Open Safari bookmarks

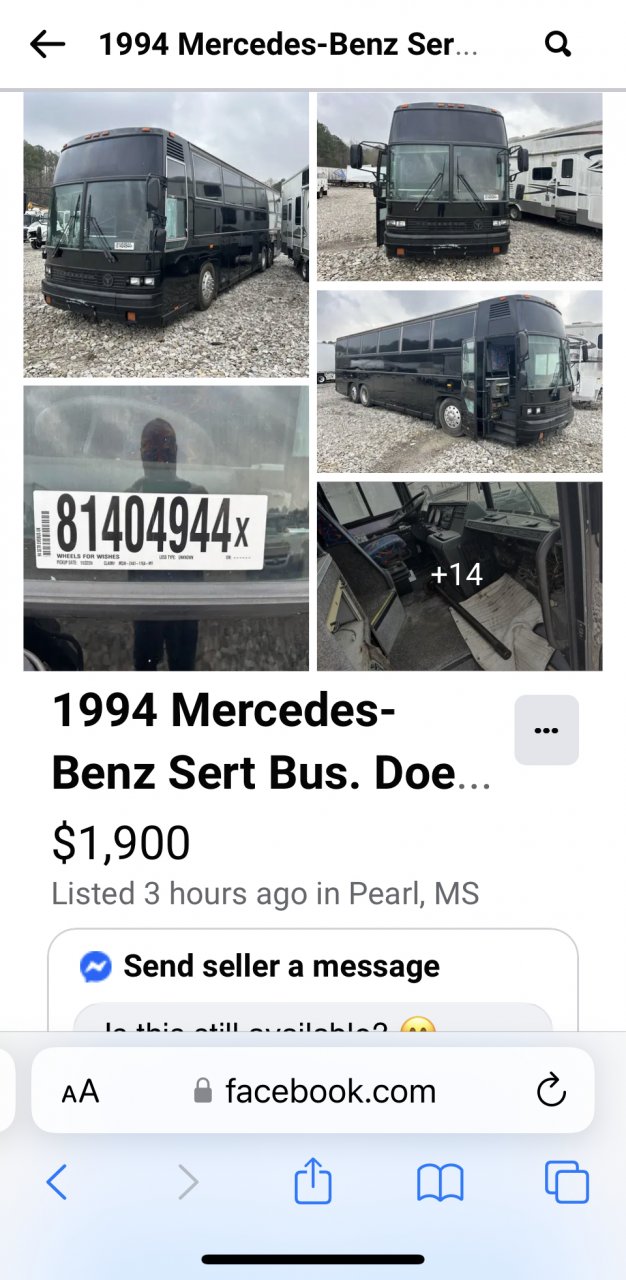(440, 1183)
